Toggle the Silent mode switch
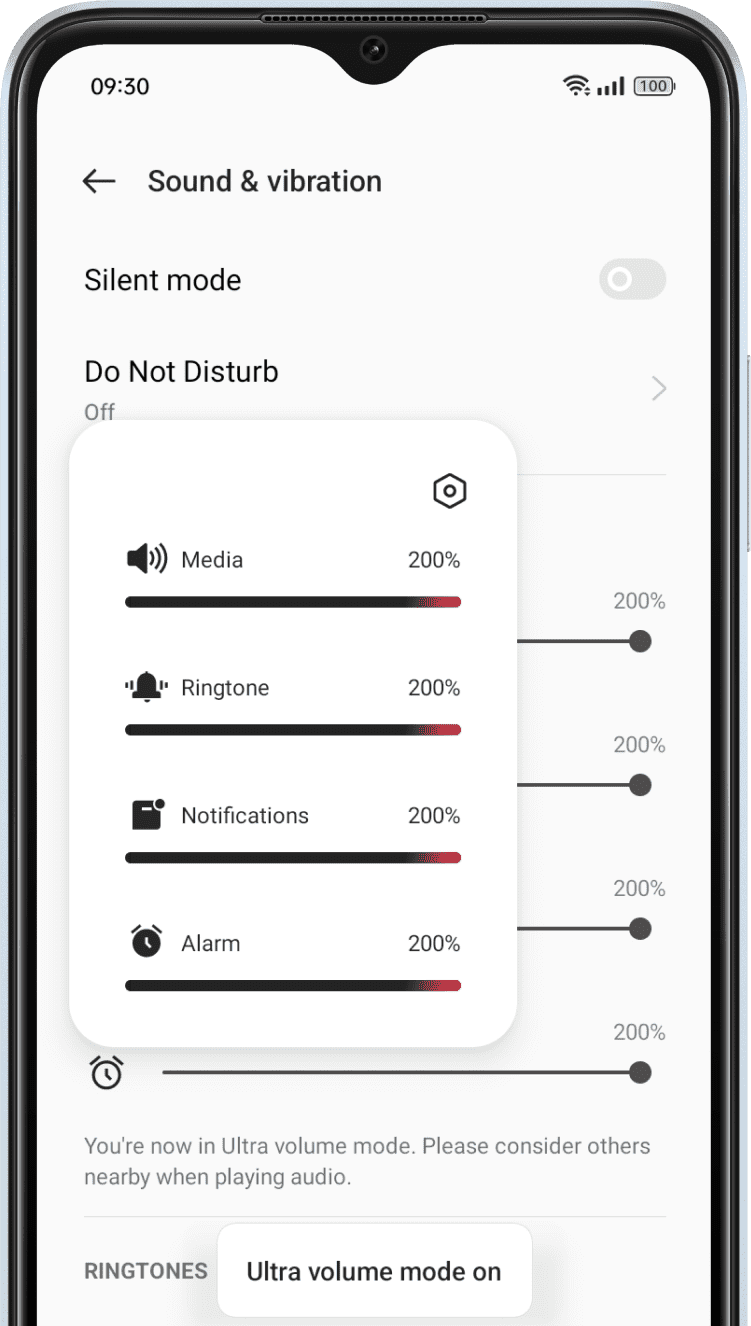 632,280
